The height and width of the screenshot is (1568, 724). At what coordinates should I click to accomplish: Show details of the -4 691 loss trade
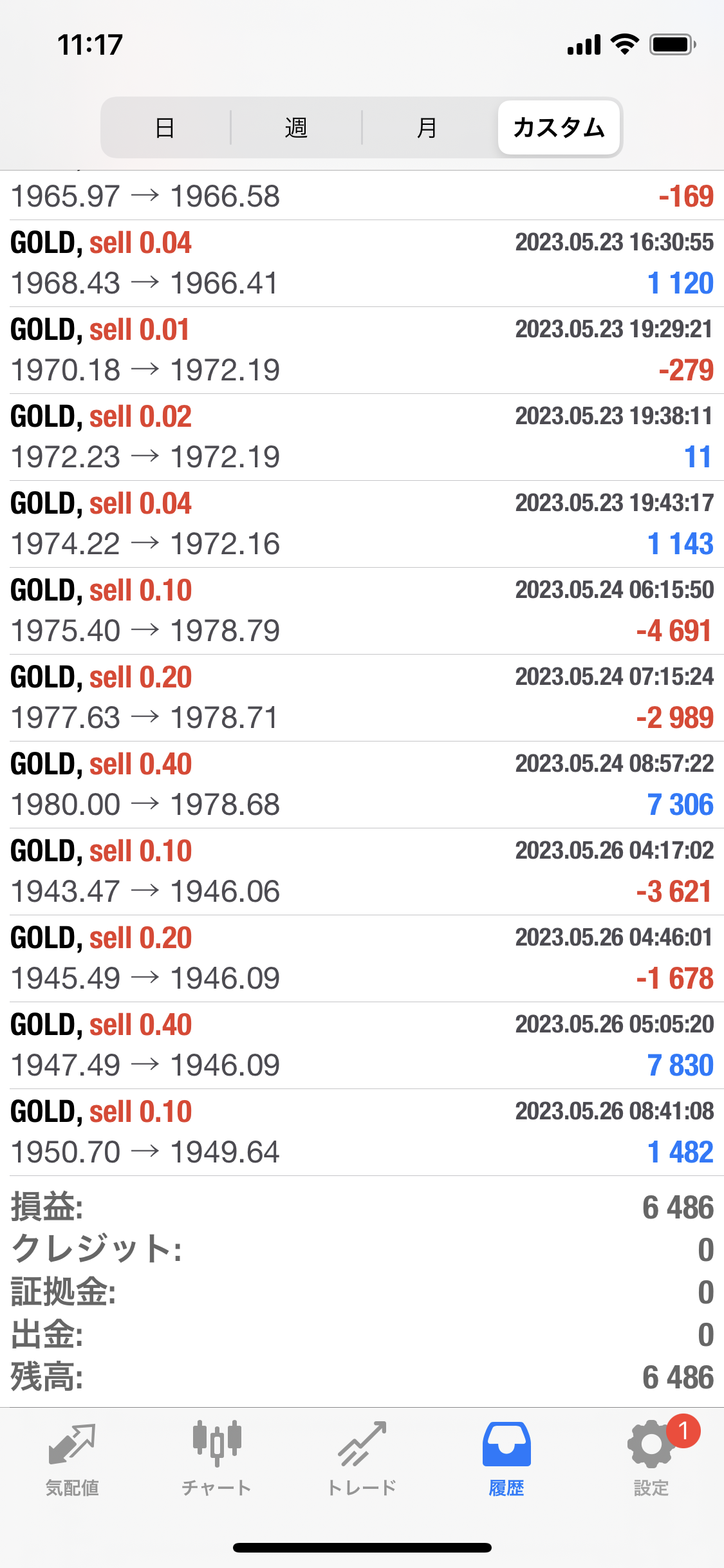click(362, 611)
